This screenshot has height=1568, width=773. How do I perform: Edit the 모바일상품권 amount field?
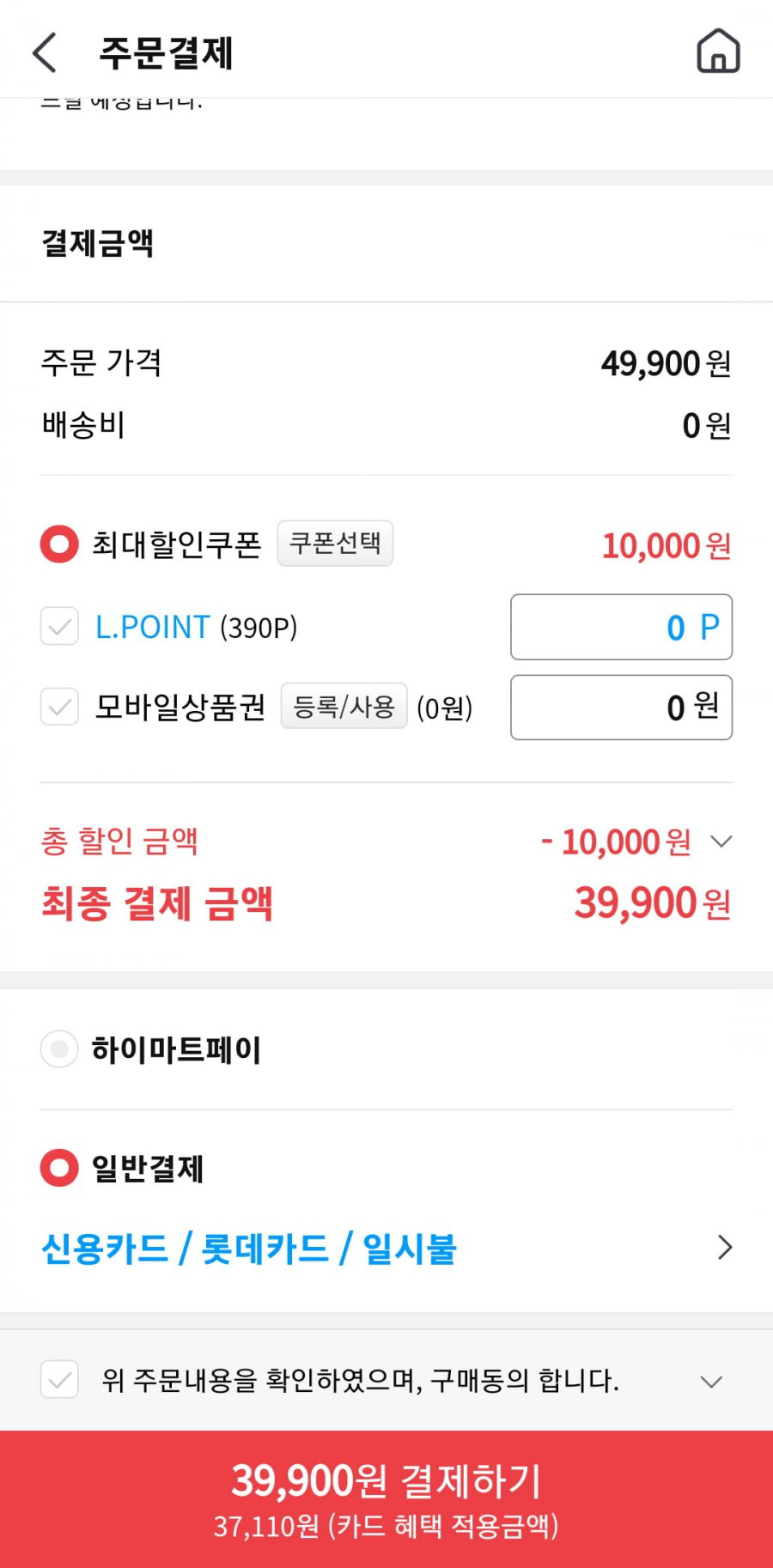tap(621, 708)
